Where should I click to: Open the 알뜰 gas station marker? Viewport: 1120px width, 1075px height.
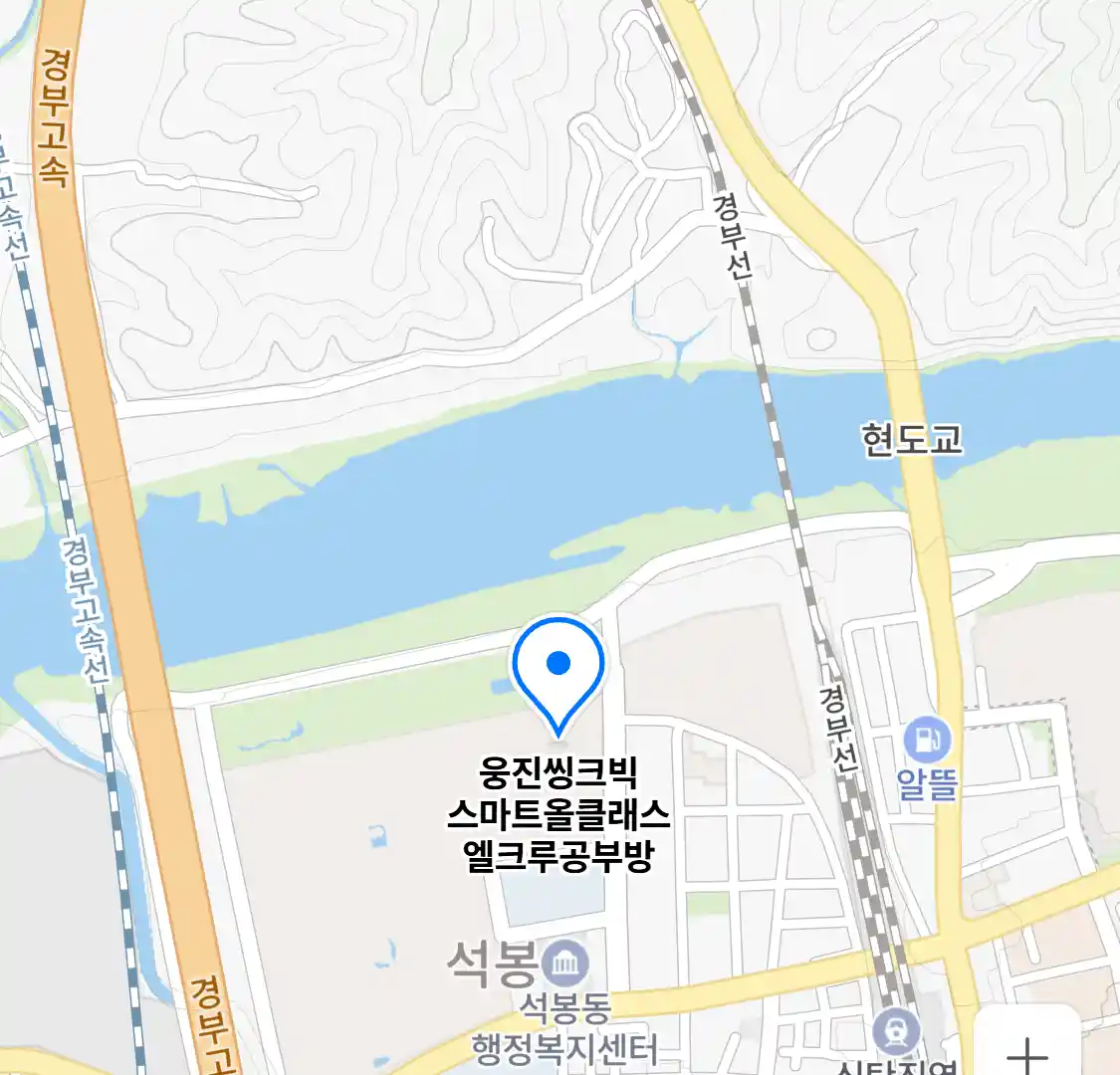pyautogui.click(x=927, y=741)
